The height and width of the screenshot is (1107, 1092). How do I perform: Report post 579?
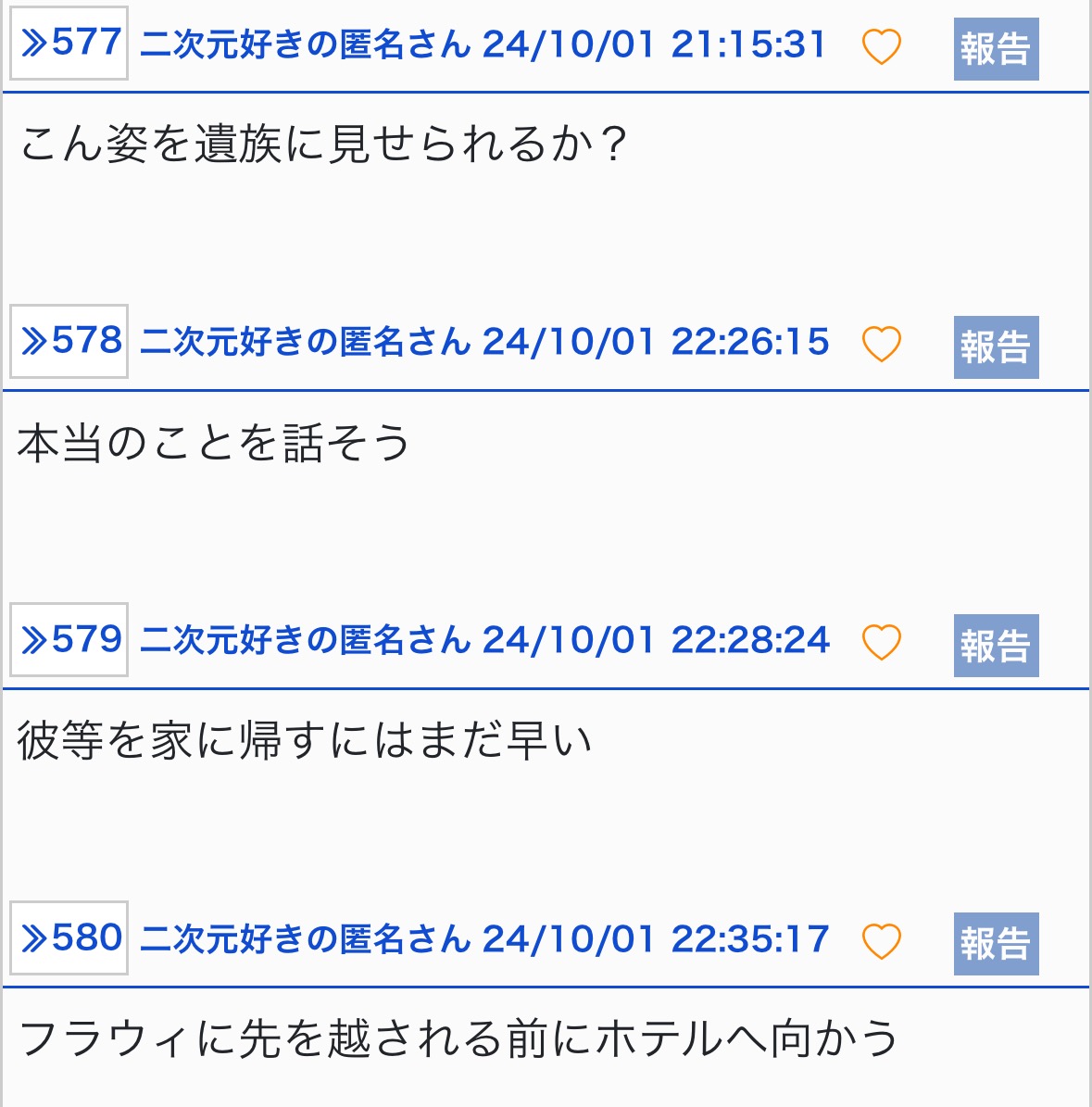point(996,646)
